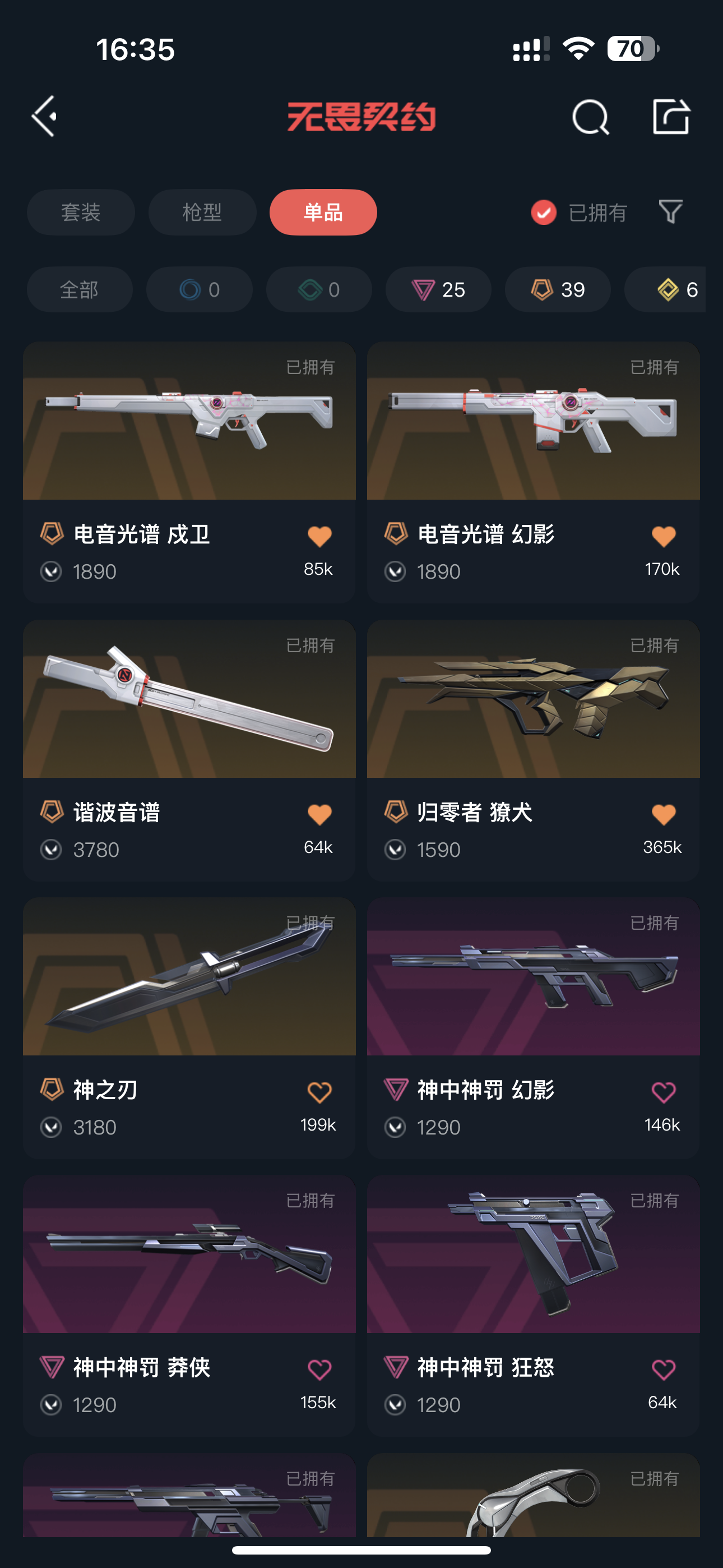Filter by the purple tier chip showing 25
The image size is (723, 1568).
[x=438, y=290]
